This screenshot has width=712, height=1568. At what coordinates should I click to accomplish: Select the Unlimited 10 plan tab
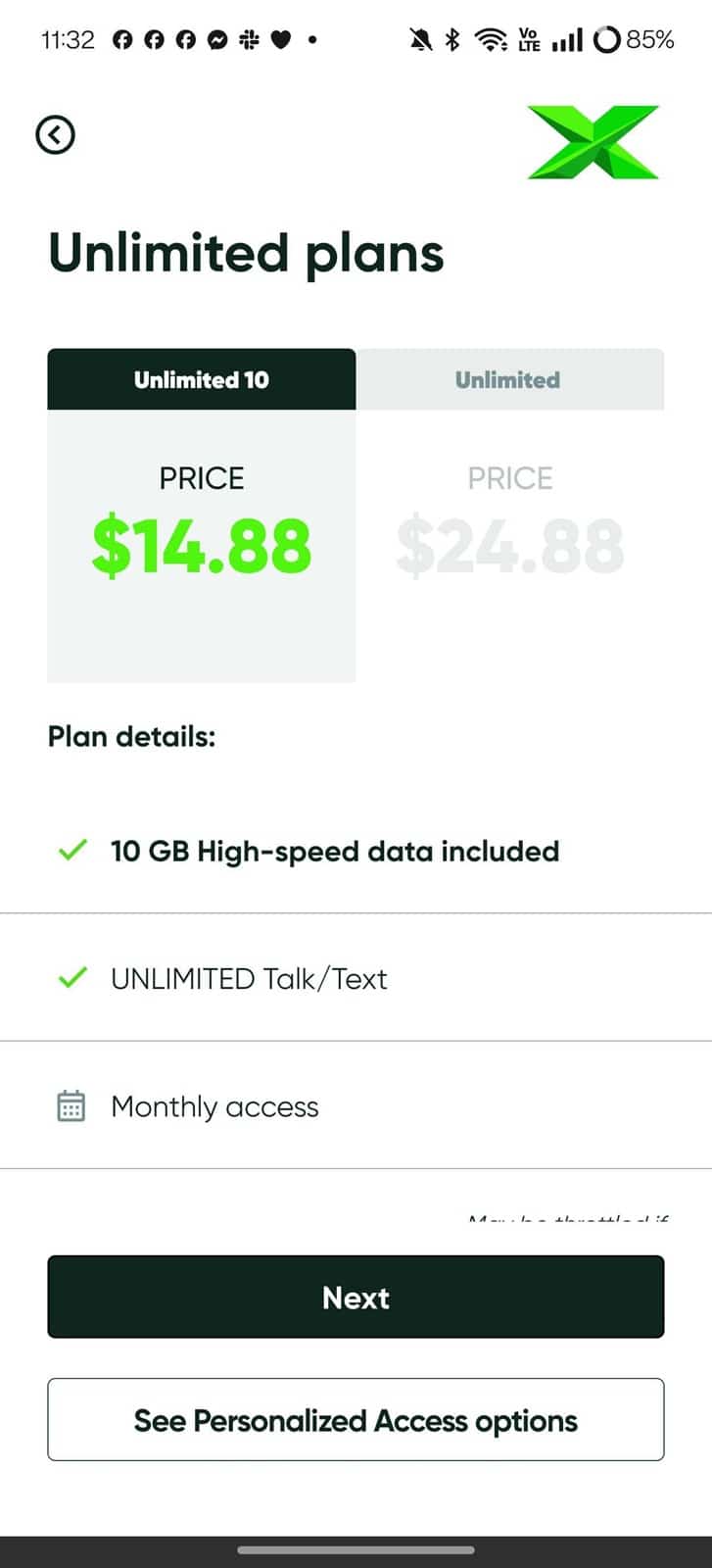click(x=202, y=379)
